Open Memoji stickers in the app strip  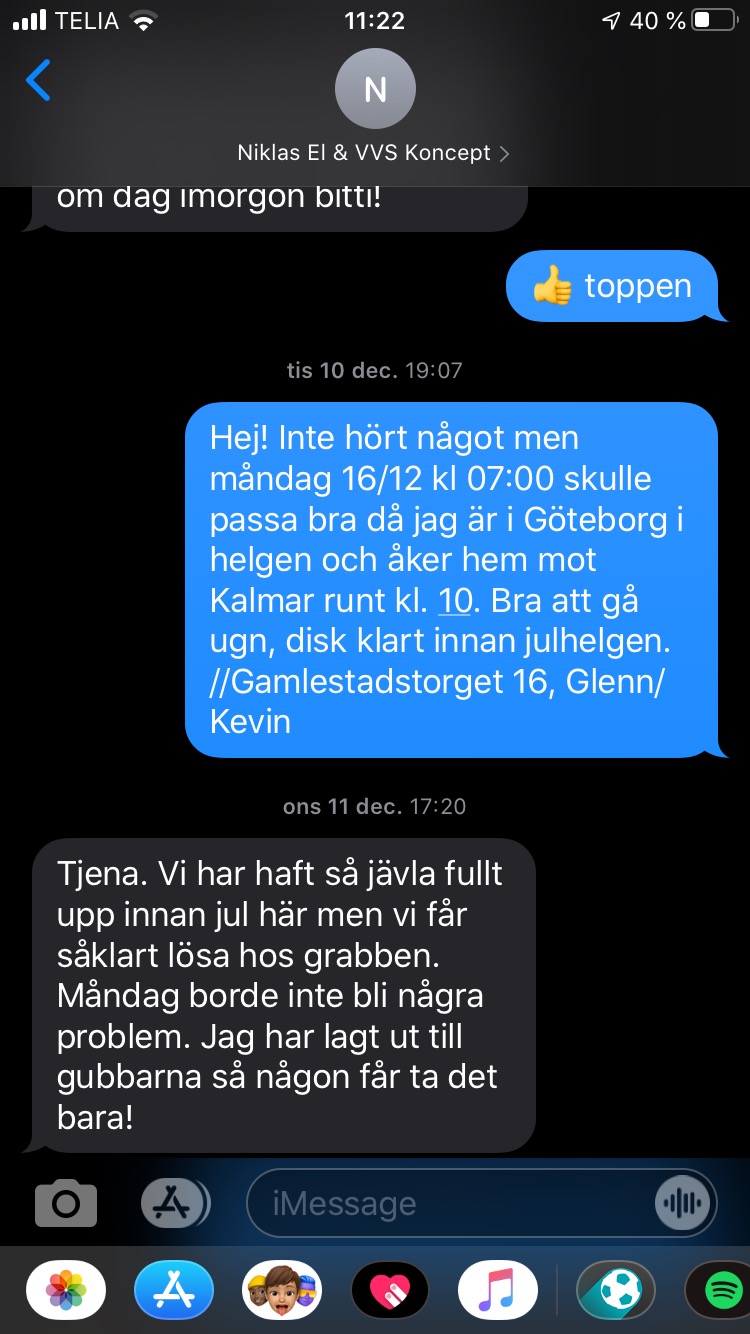[x=282, y=1291]
